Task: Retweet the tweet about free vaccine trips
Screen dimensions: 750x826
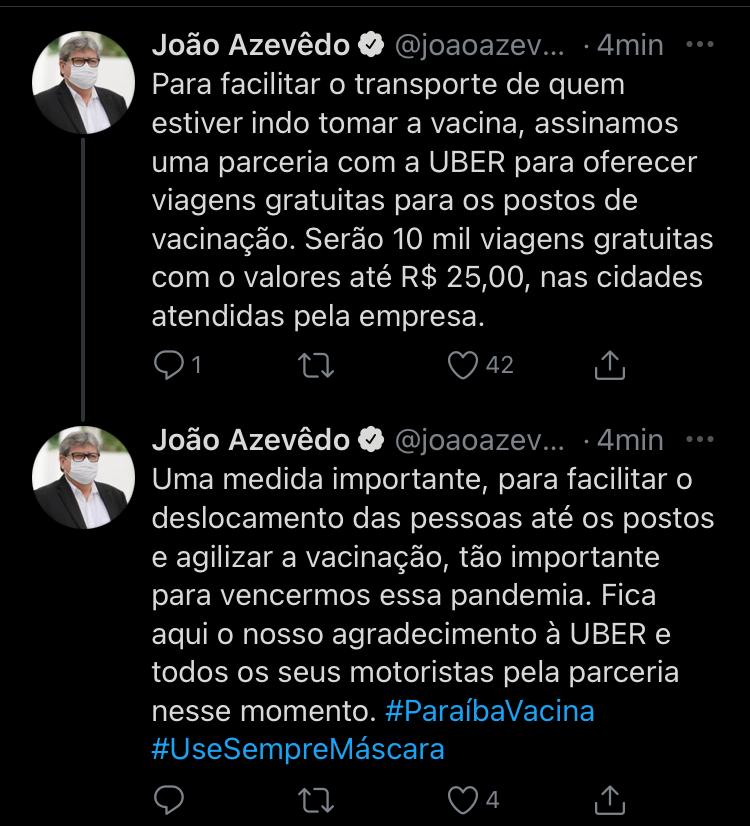Action: coord(316,366)
